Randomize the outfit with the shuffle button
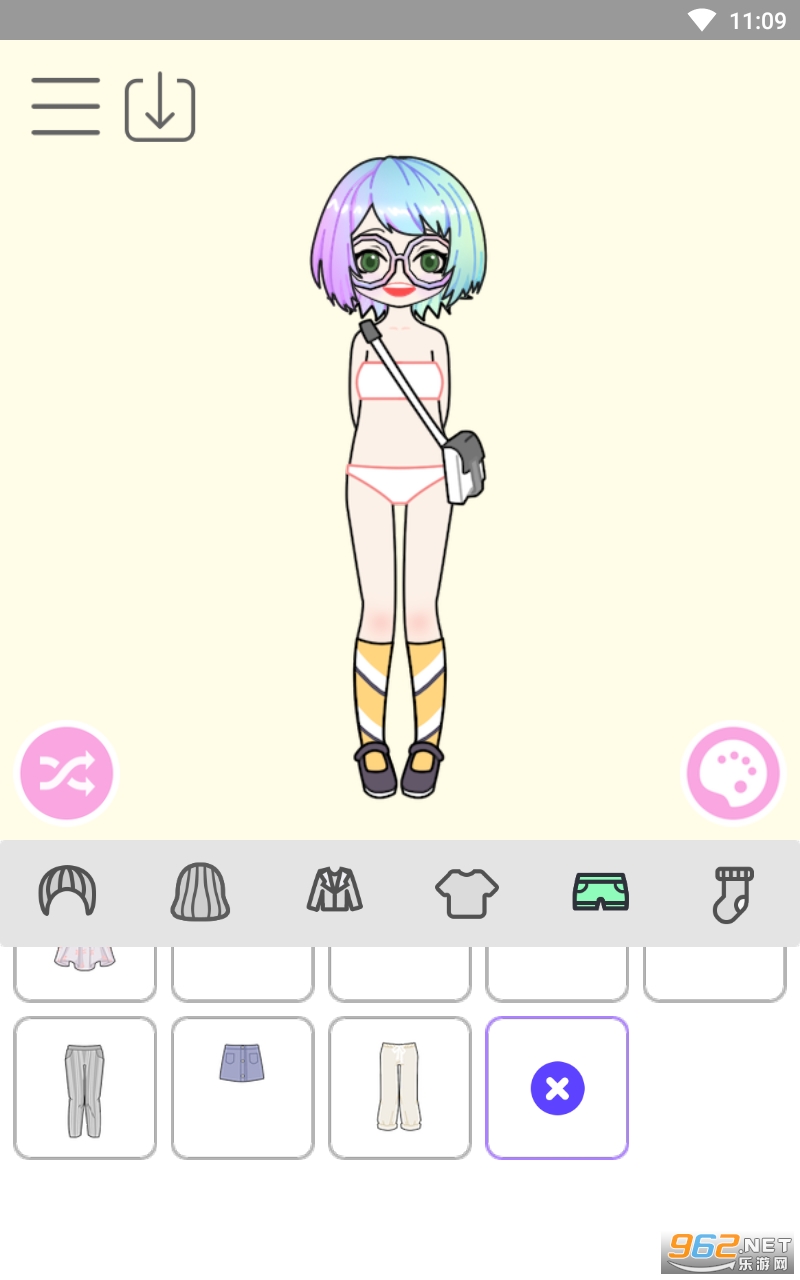This screenshot has height=1280, width=800. 67,773
